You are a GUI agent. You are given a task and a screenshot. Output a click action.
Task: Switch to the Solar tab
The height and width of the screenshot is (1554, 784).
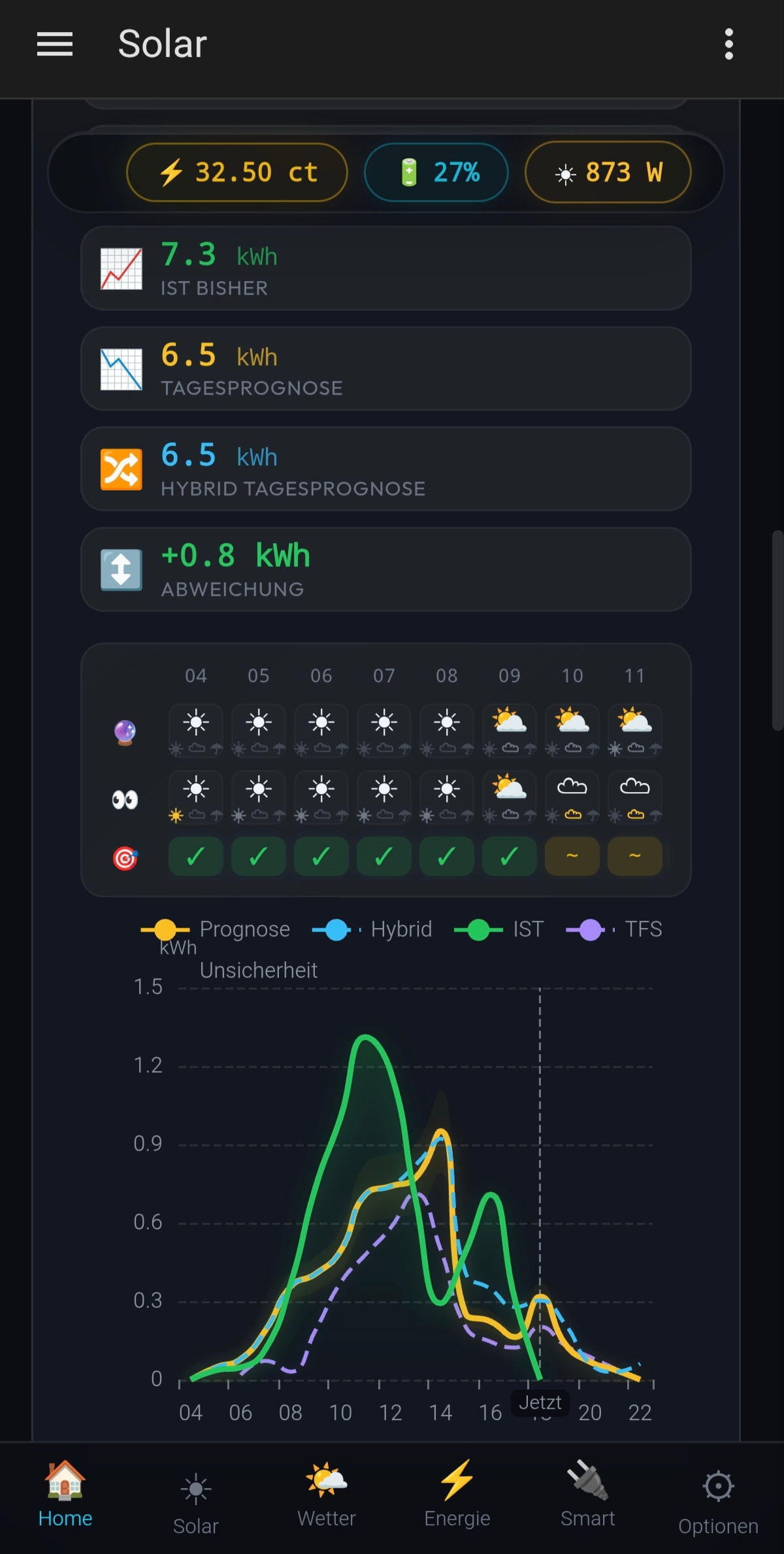tap(196, 1503)
